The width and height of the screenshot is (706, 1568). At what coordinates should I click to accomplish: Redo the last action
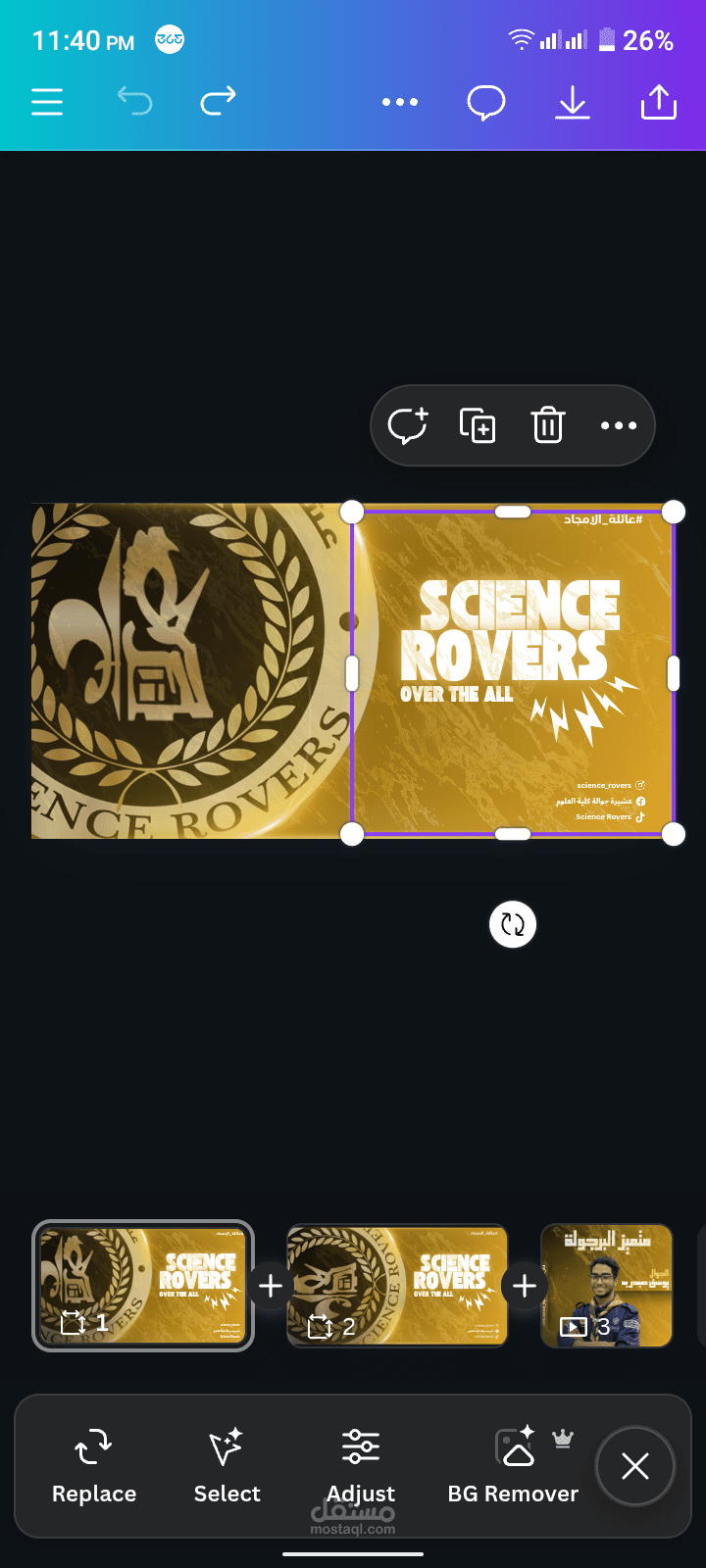pyautogui.click(x=219, y=100)
